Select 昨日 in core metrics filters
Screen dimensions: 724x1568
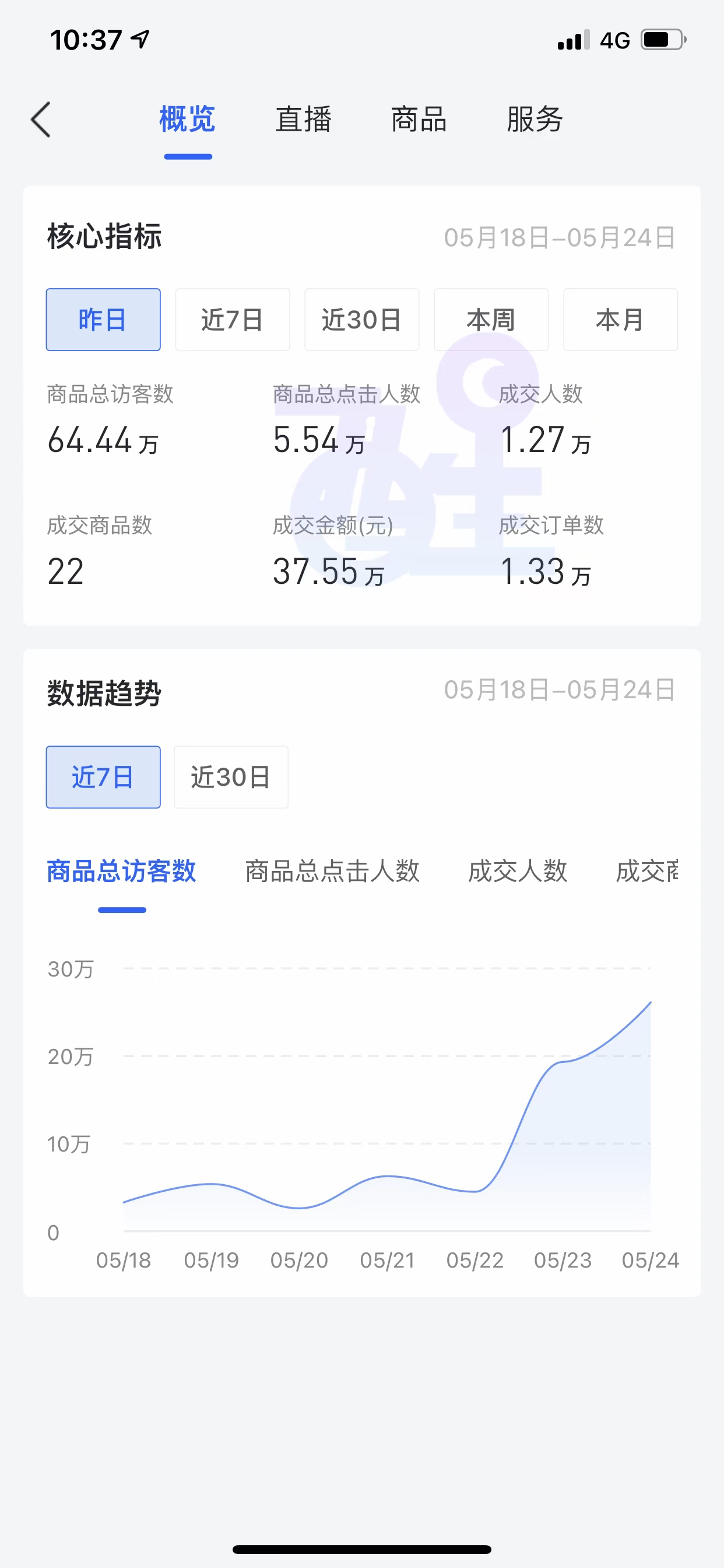pos(102,319)
